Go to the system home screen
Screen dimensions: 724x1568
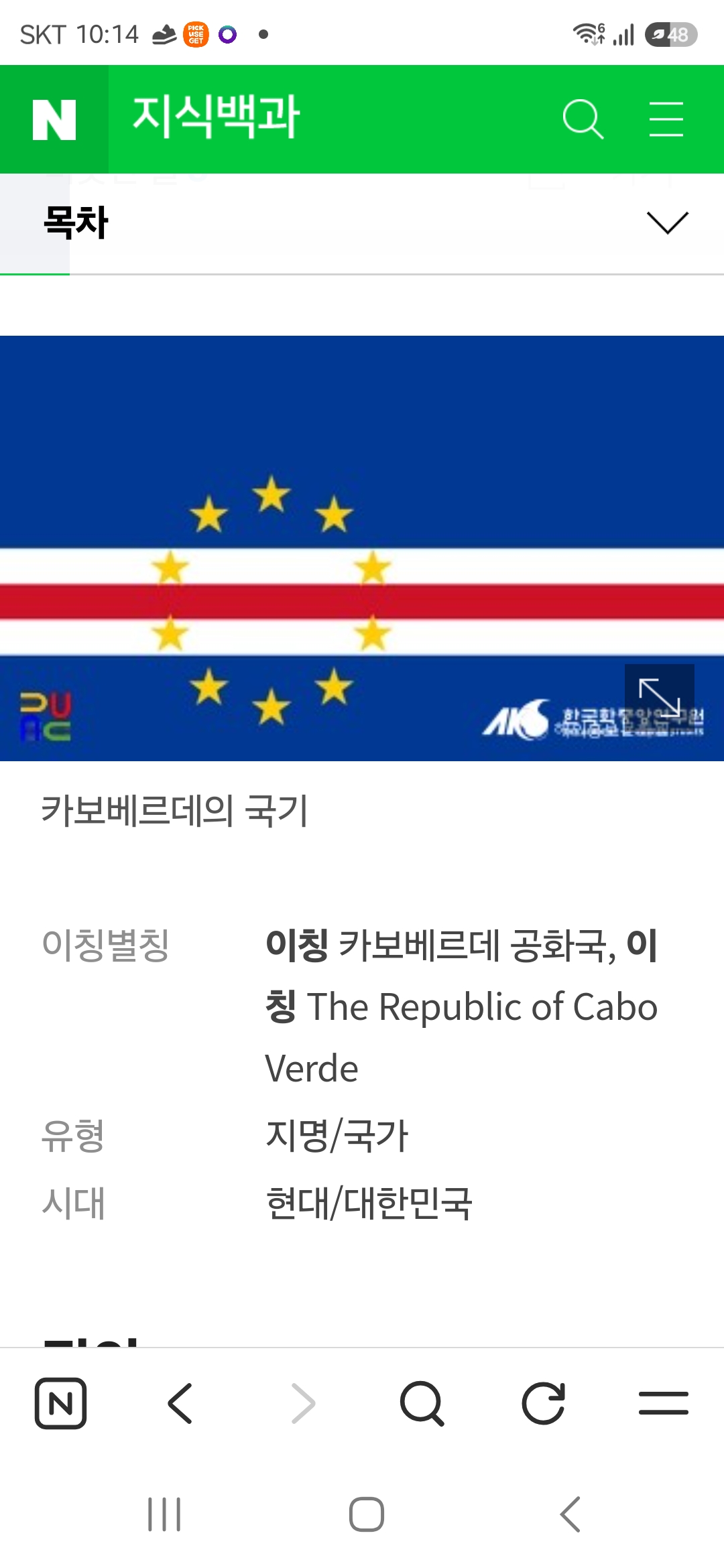pyautogui.click(x=367, y=1514)
